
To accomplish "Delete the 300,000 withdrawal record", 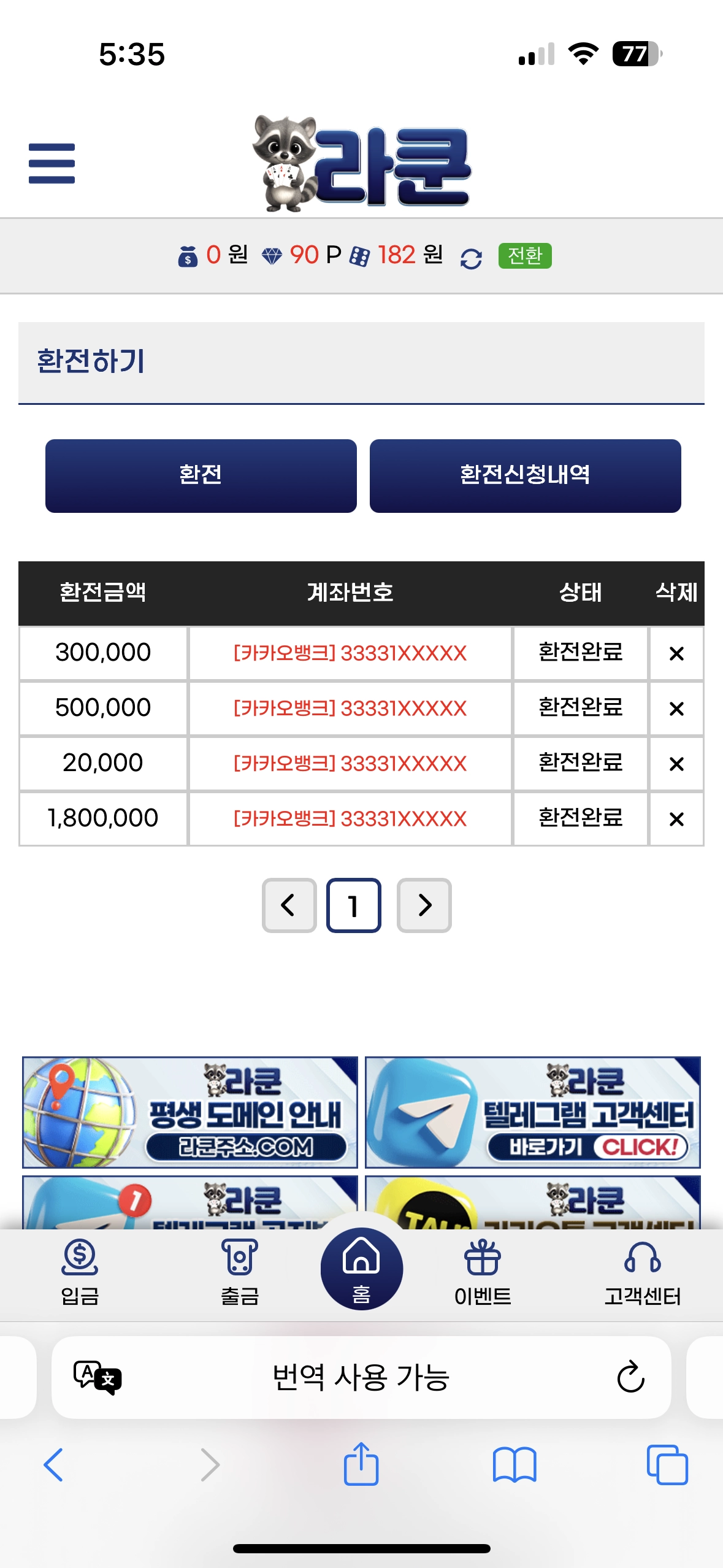I will click(676, 653).
